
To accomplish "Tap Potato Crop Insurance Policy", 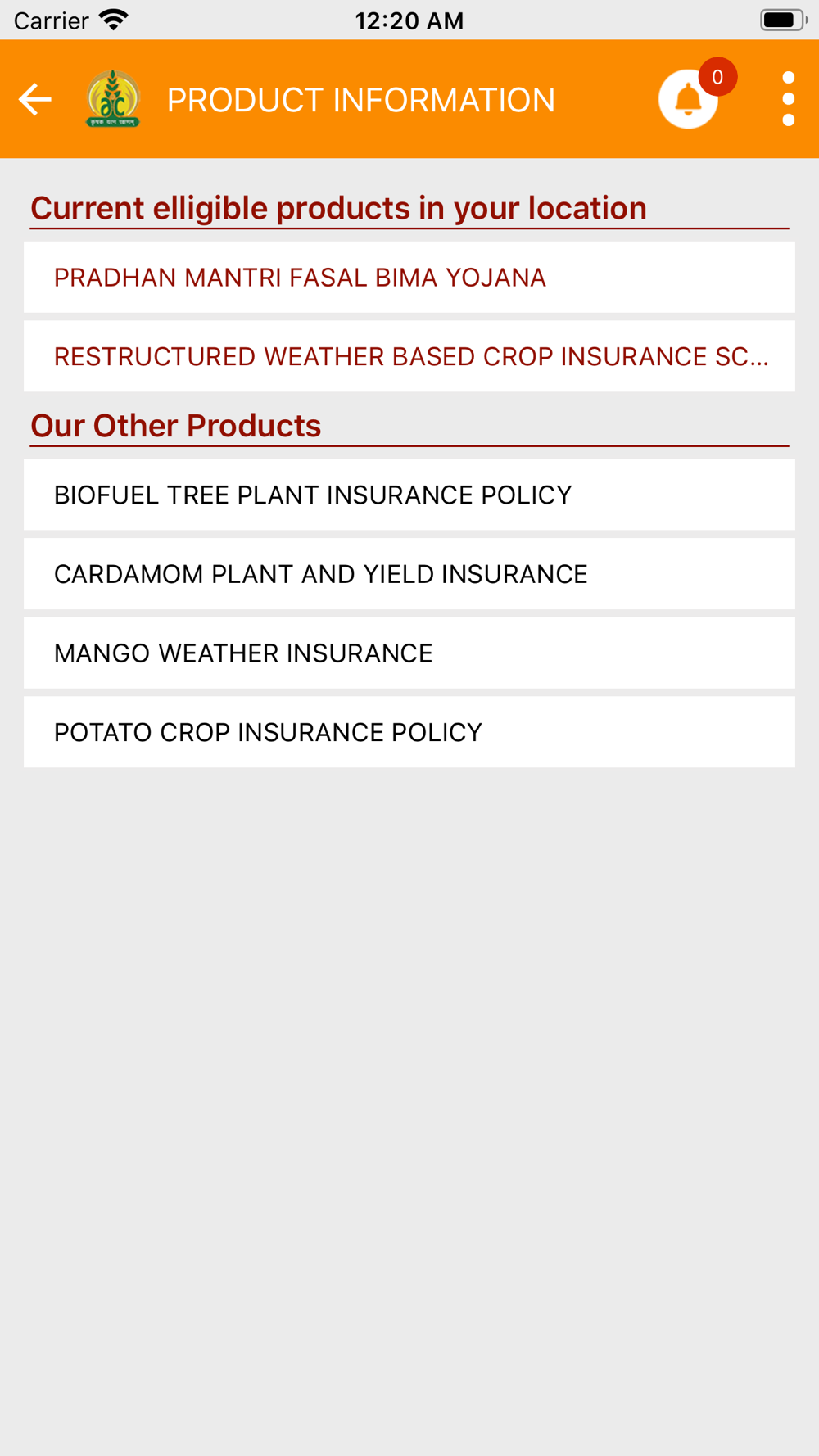I will click(409, 732).
